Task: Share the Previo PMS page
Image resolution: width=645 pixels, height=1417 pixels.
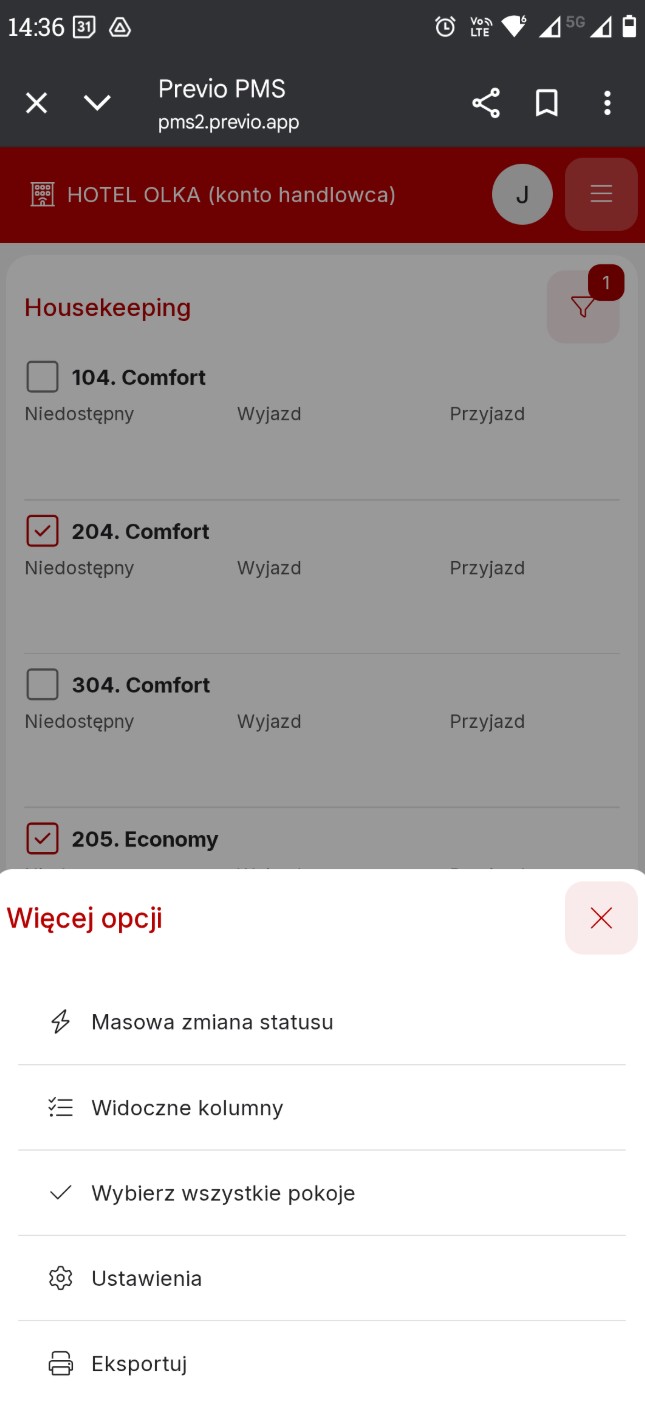Action: pos(486,103)
